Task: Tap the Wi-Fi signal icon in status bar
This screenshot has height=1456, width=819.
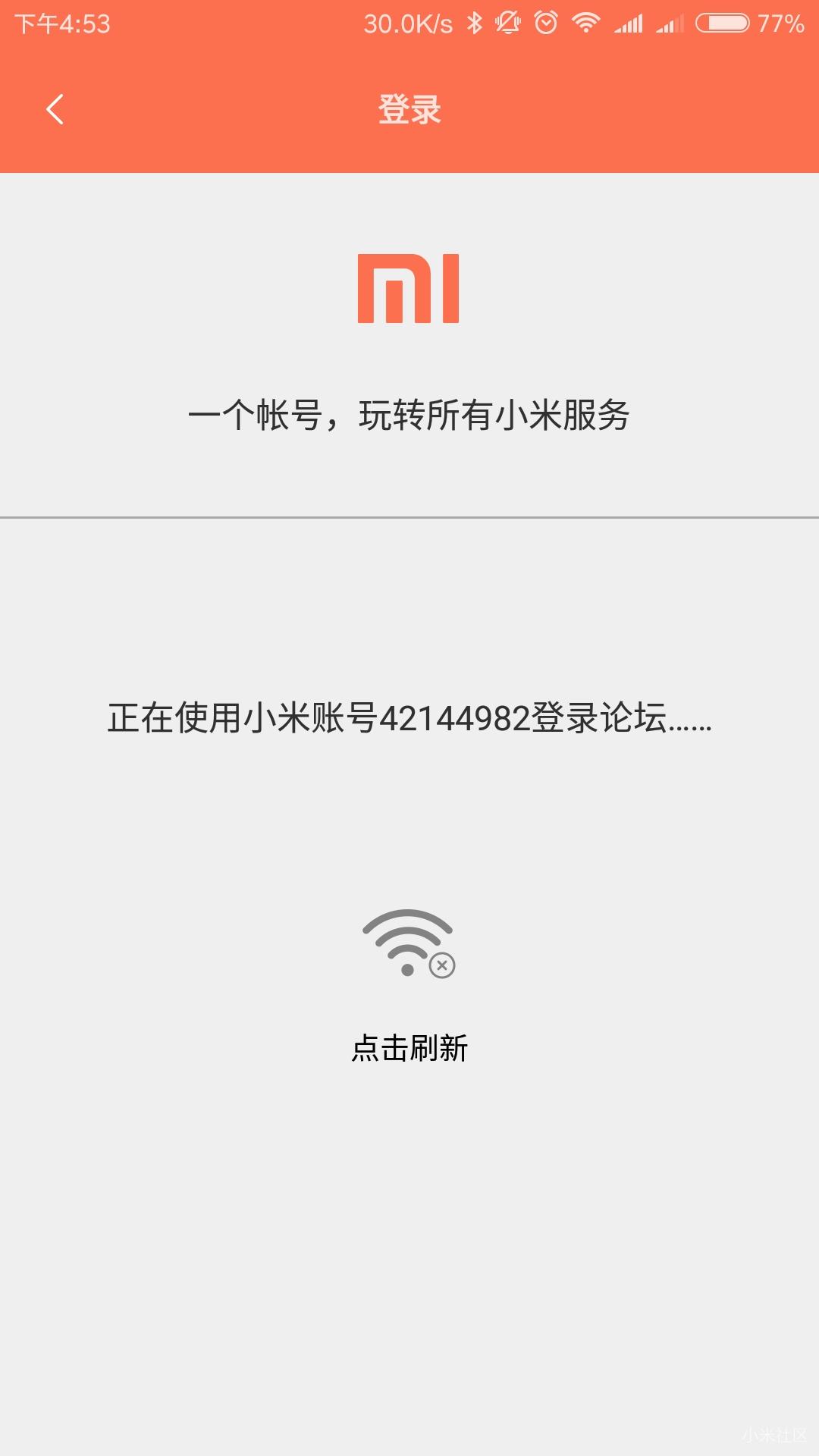Action: [x=585, y=23]
